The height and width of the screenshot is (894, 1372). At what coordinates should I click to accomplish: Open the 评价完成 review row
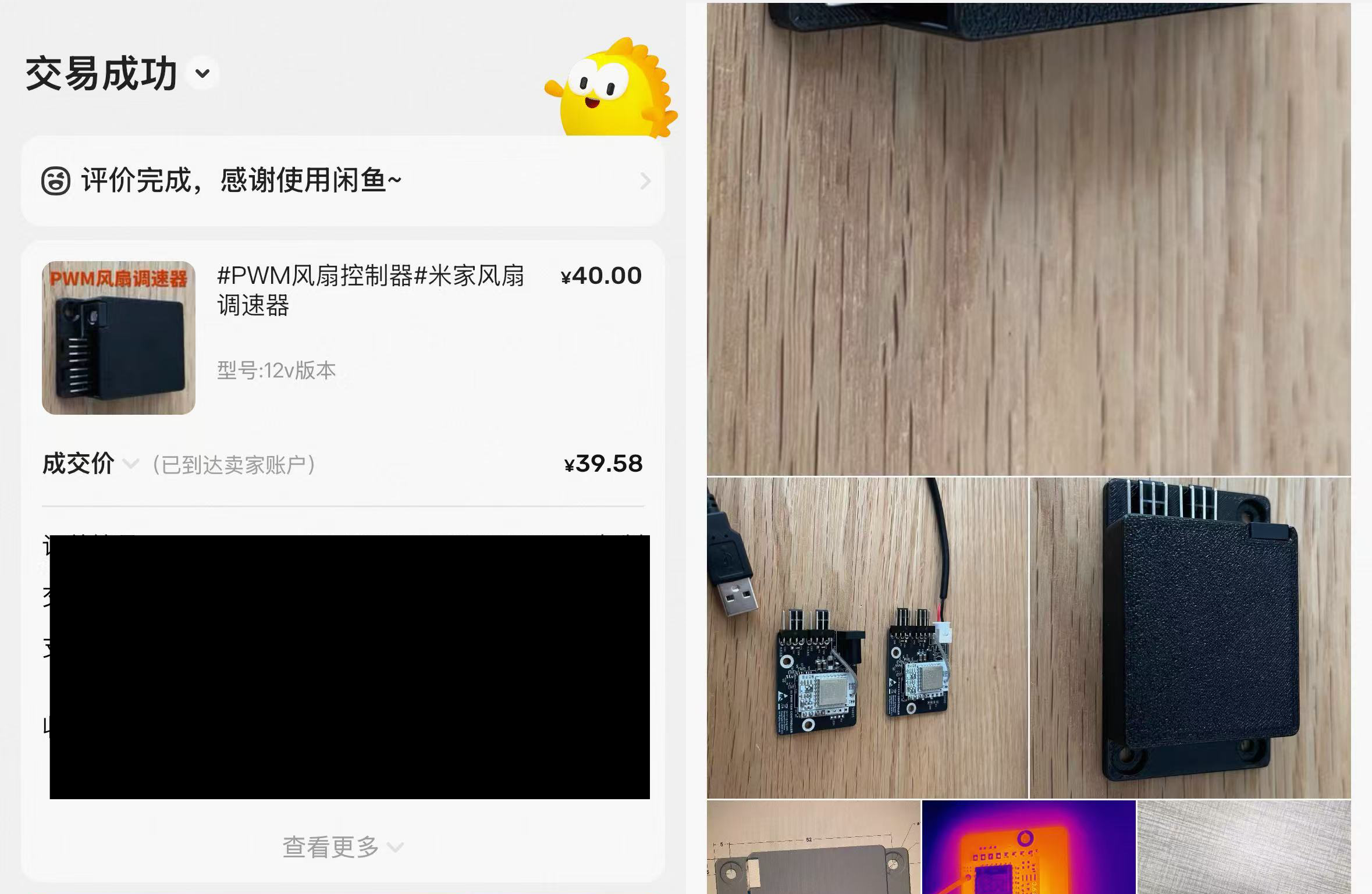343,181
